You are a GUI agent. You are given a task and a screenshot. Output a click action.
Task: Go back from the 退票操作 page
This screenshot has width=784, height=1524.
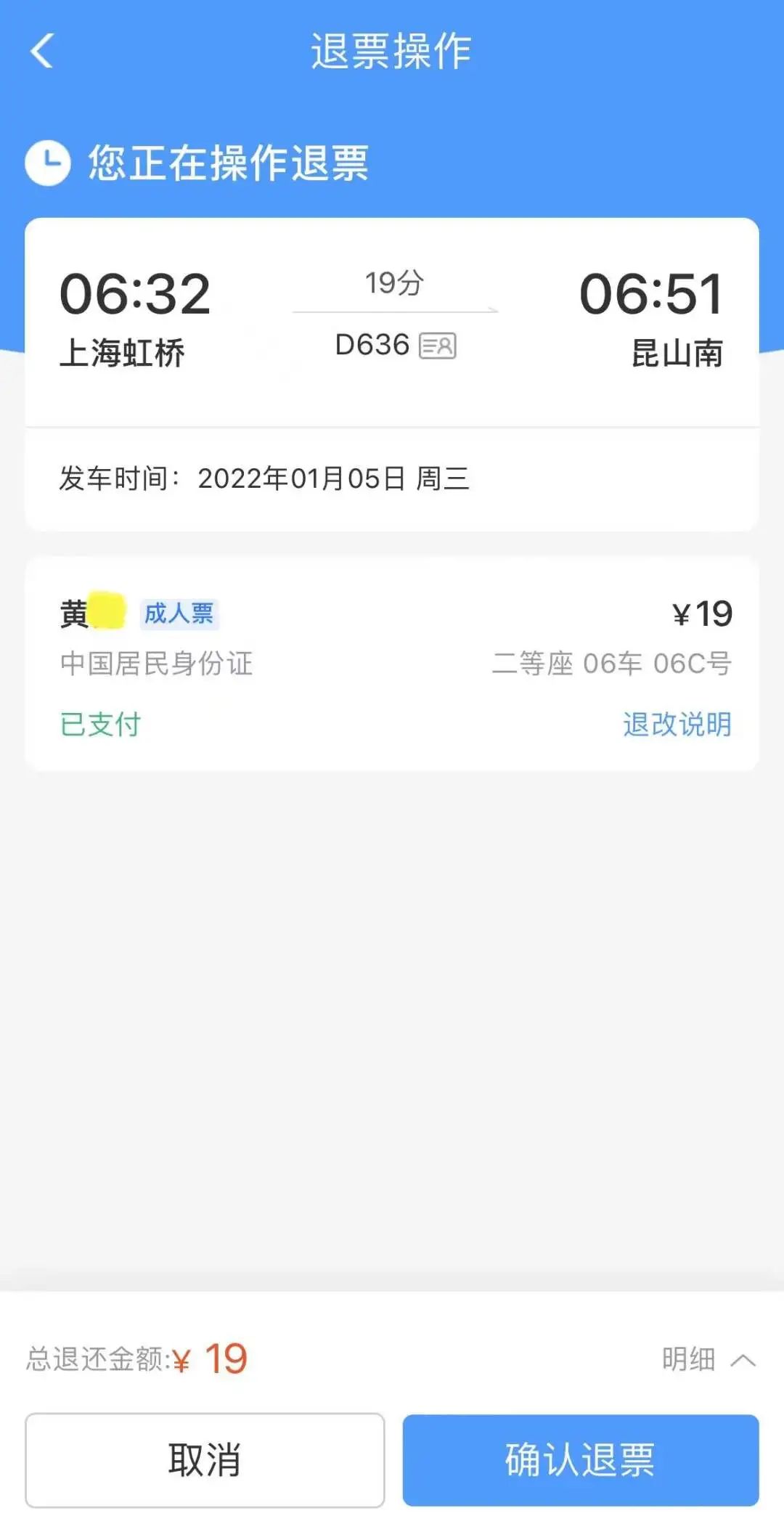42,52
